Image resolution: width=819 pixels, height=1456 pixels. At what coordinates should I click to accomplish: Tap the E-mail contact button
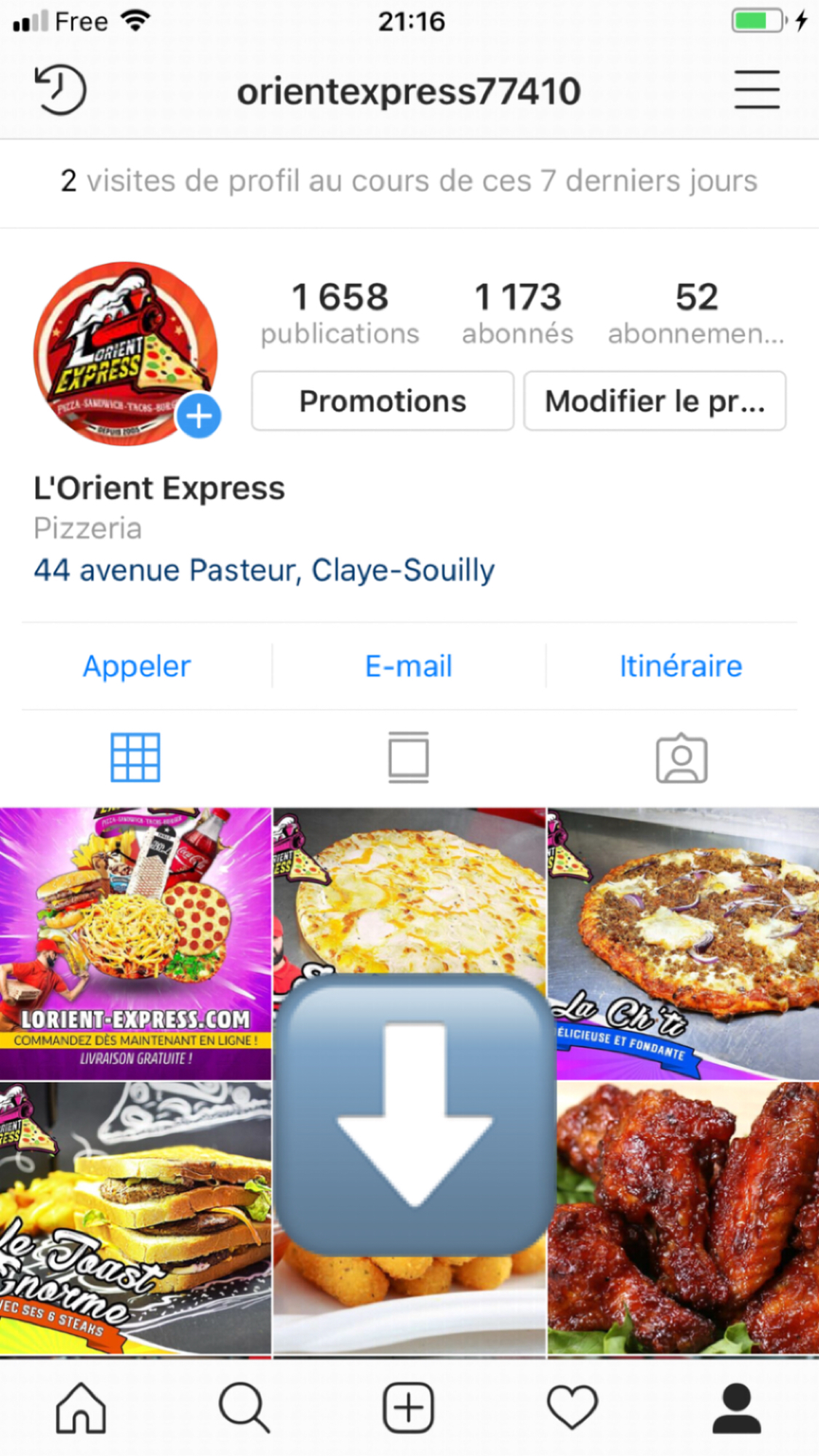pos(409,666)
